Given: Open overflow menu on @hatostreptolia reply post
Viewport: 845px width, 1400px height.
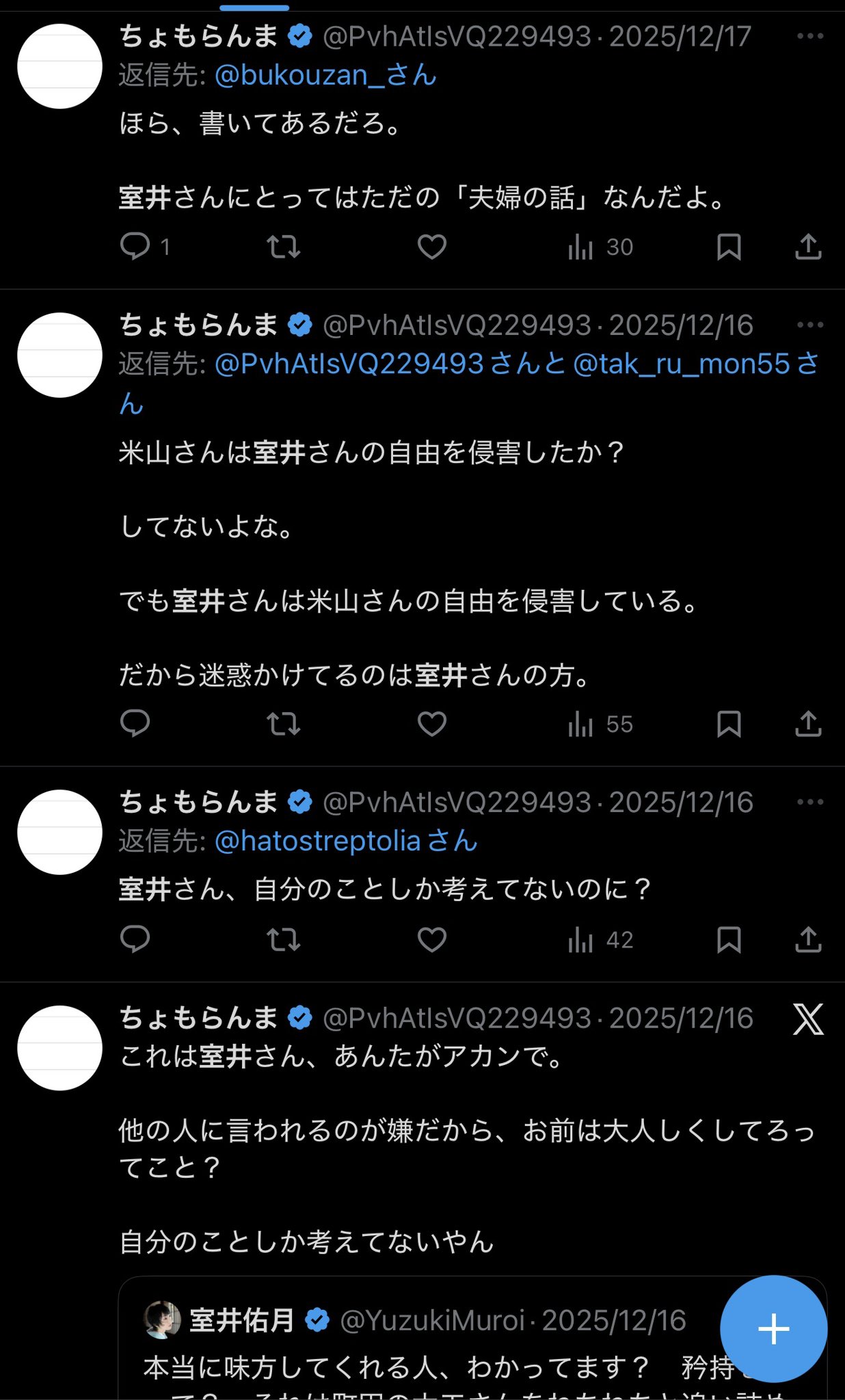Looking at the screenshot, I should [809, 802].
